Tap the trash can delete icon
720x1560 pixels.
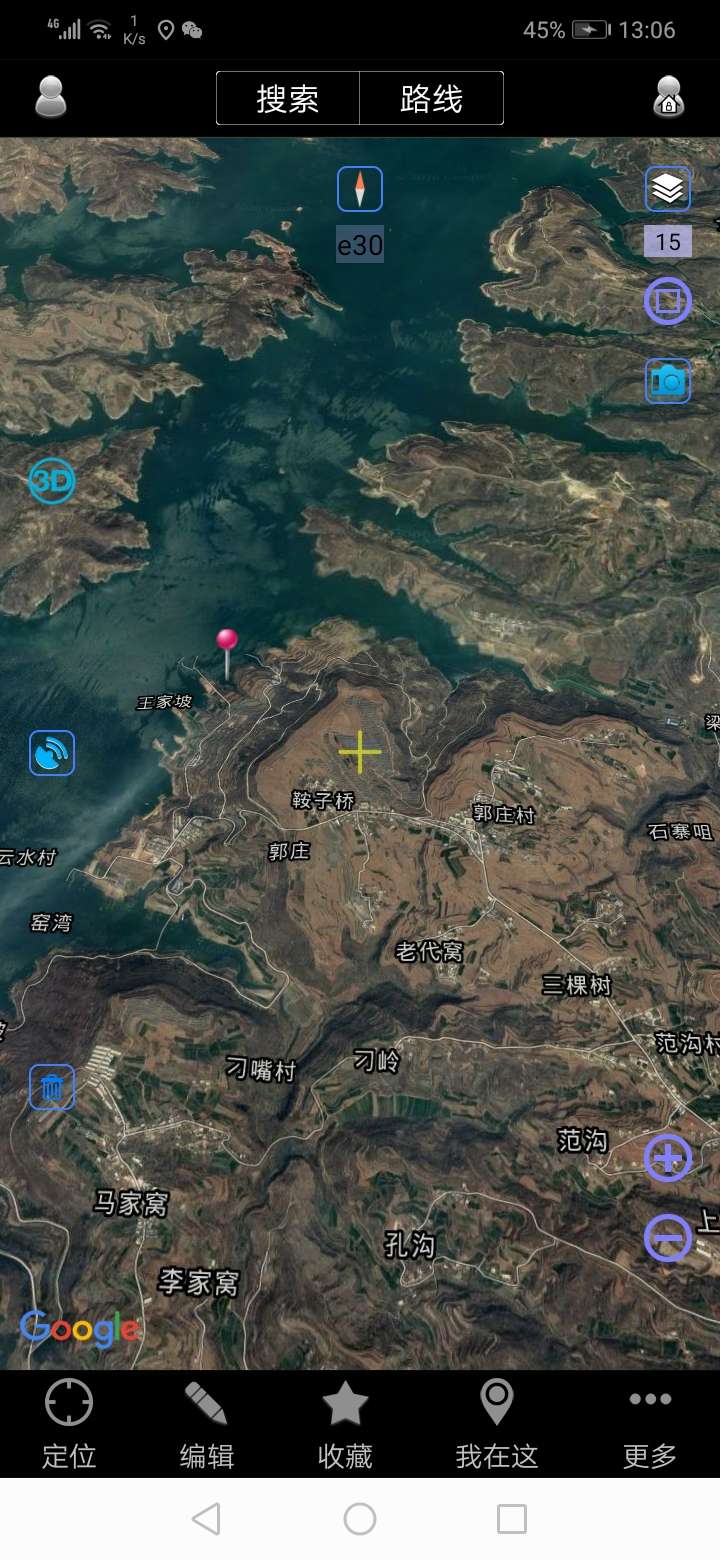[x=52, y=1087]
